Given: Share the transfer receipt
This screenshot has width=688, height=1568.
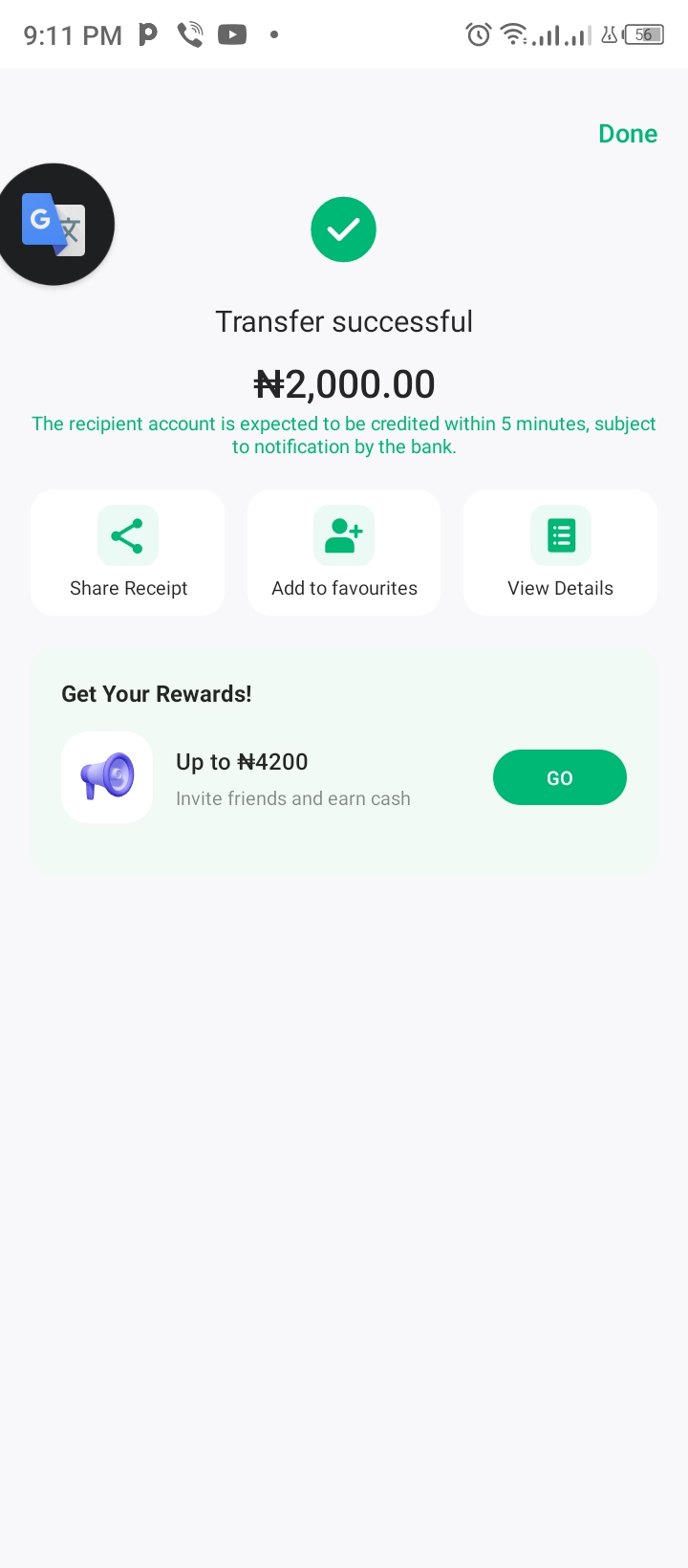Looking at the screenshot, I should [x=128, y=553].
